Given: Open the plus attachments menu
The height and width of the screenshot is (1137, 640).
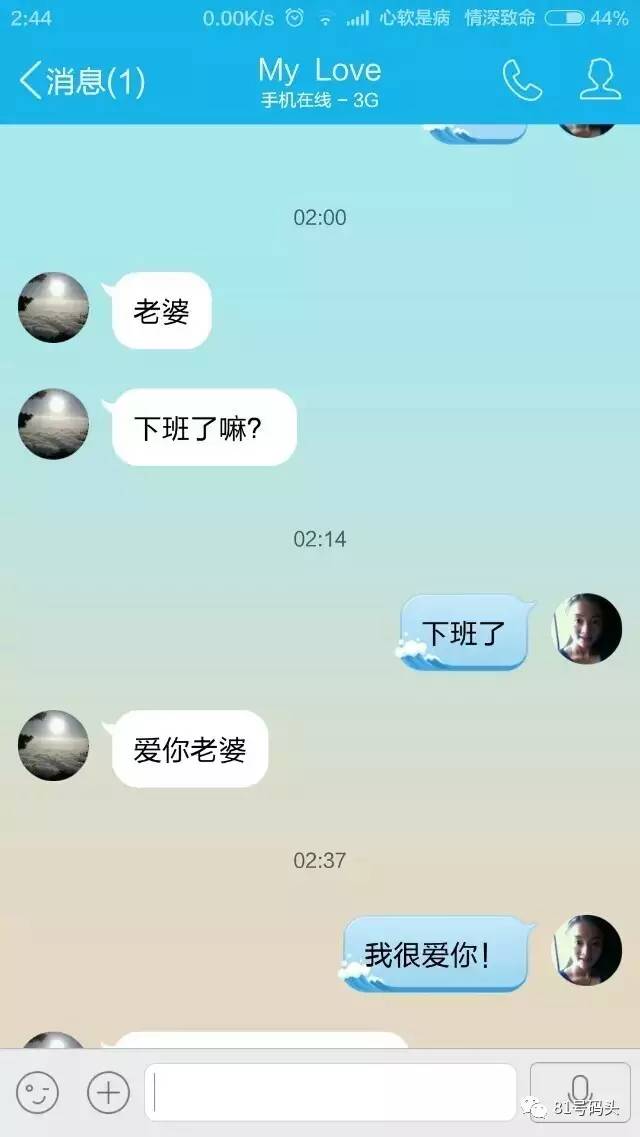Looking at the screenshot, I should pos(108,1092).
